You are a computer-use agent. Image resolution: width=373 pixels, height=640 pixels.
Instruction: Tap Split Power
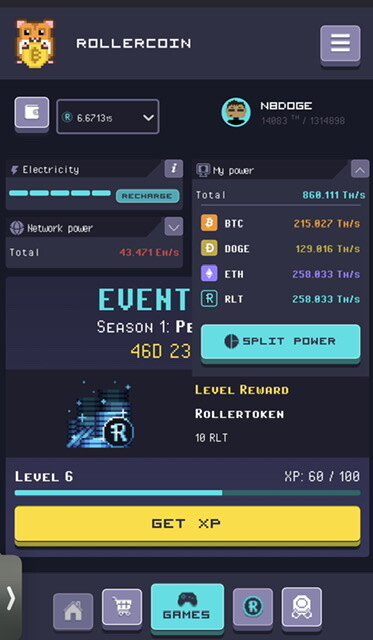[281, 342]
